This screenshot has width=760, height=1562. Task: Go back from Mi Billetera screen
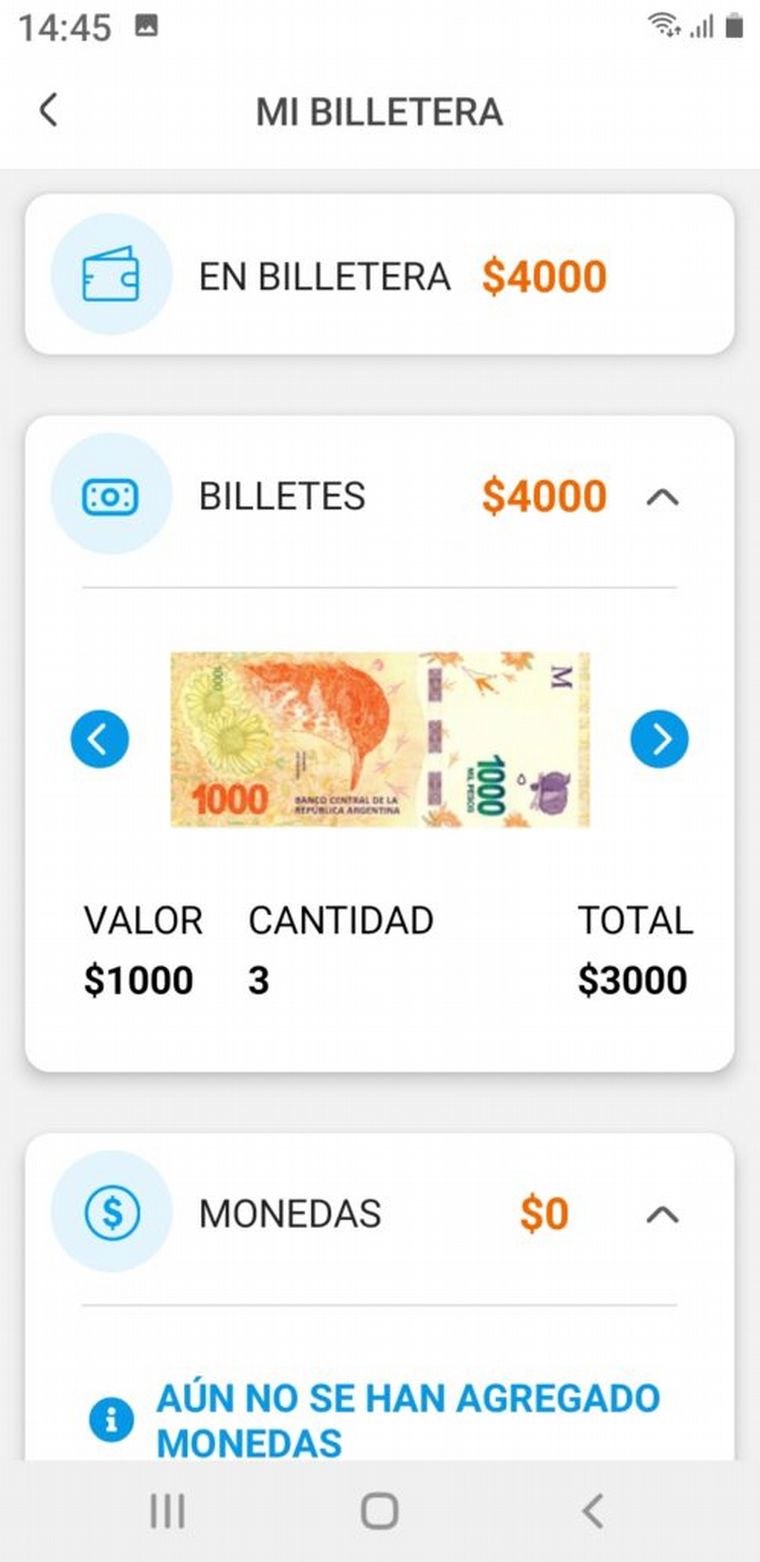point(48,110)
